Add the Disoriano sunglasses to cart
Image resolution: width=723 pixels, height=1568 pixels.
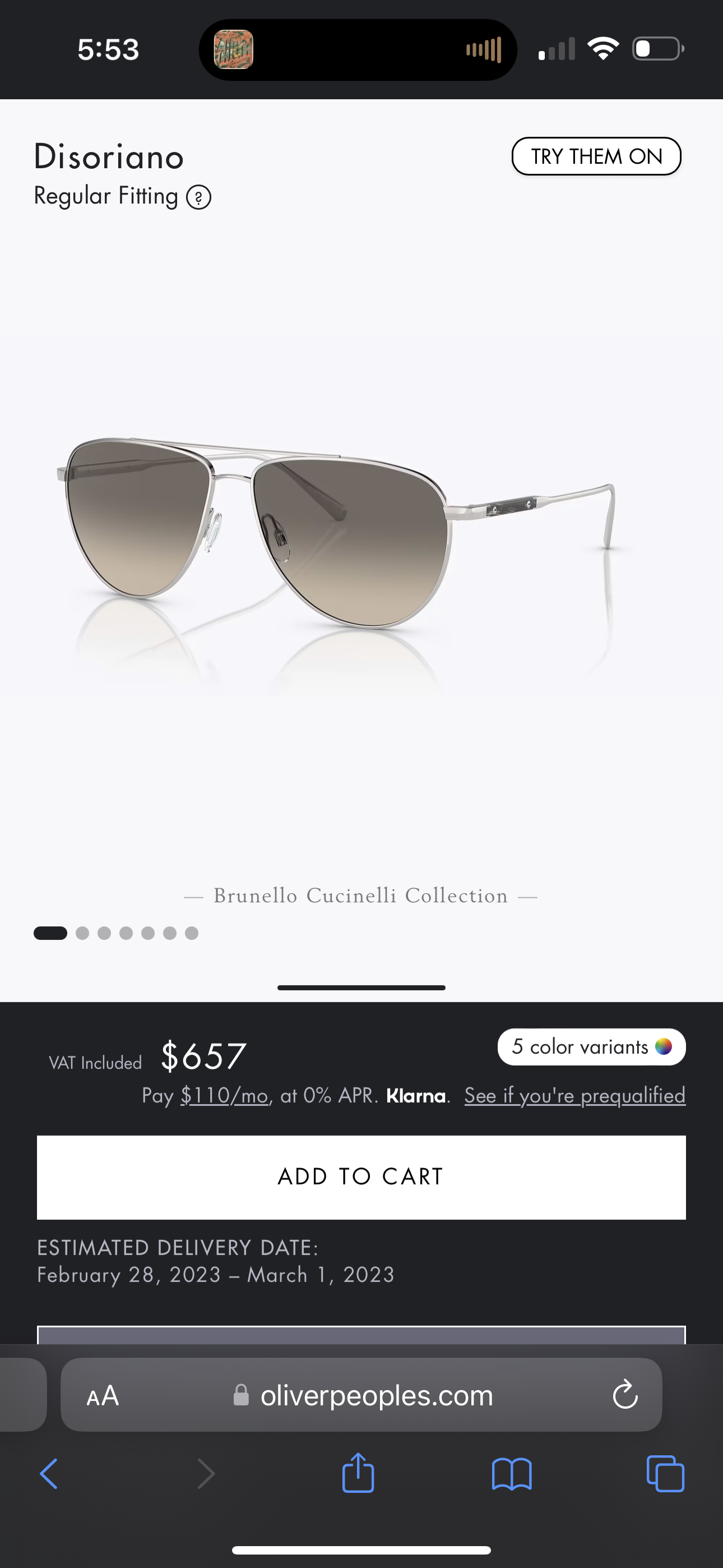tap(361, 1177)
